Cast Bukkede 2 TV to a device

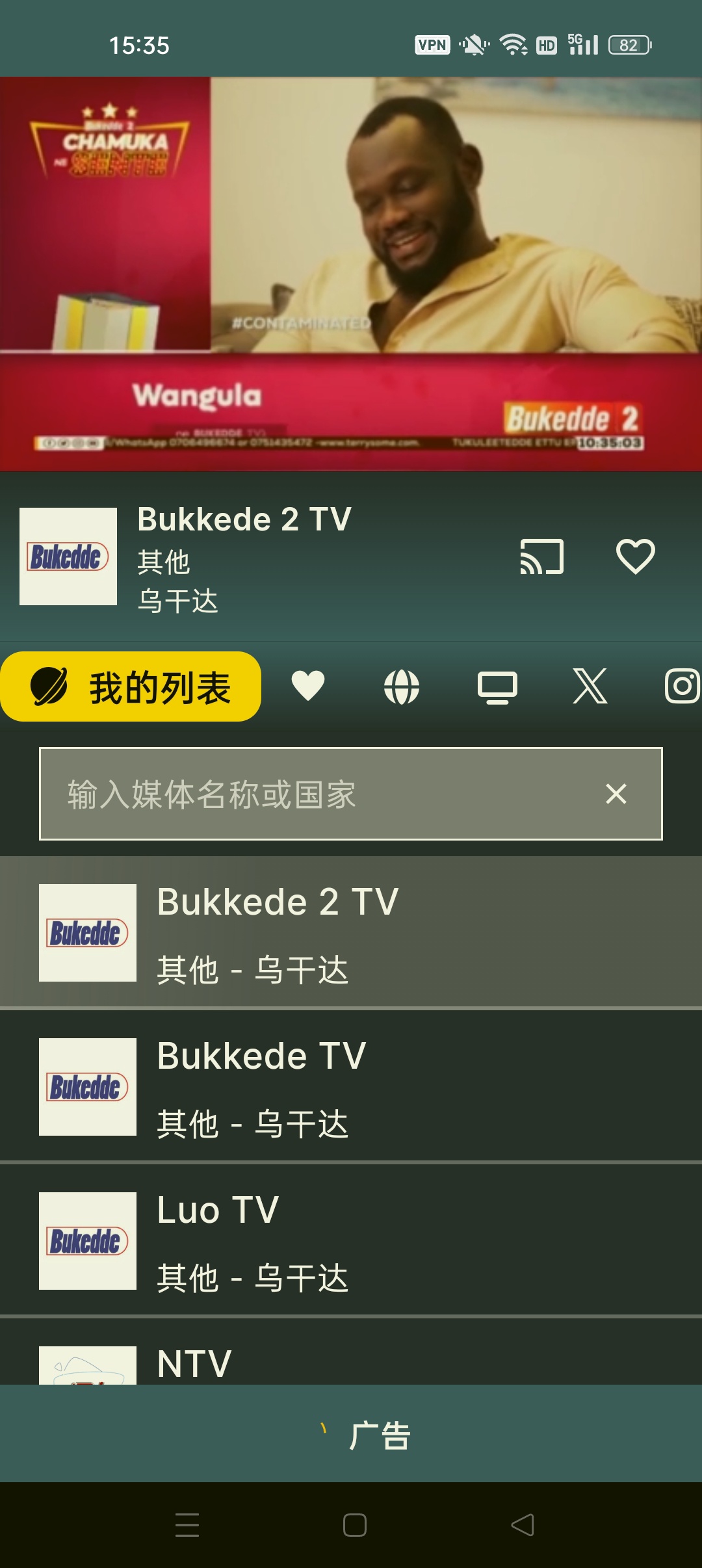point(541,556)
